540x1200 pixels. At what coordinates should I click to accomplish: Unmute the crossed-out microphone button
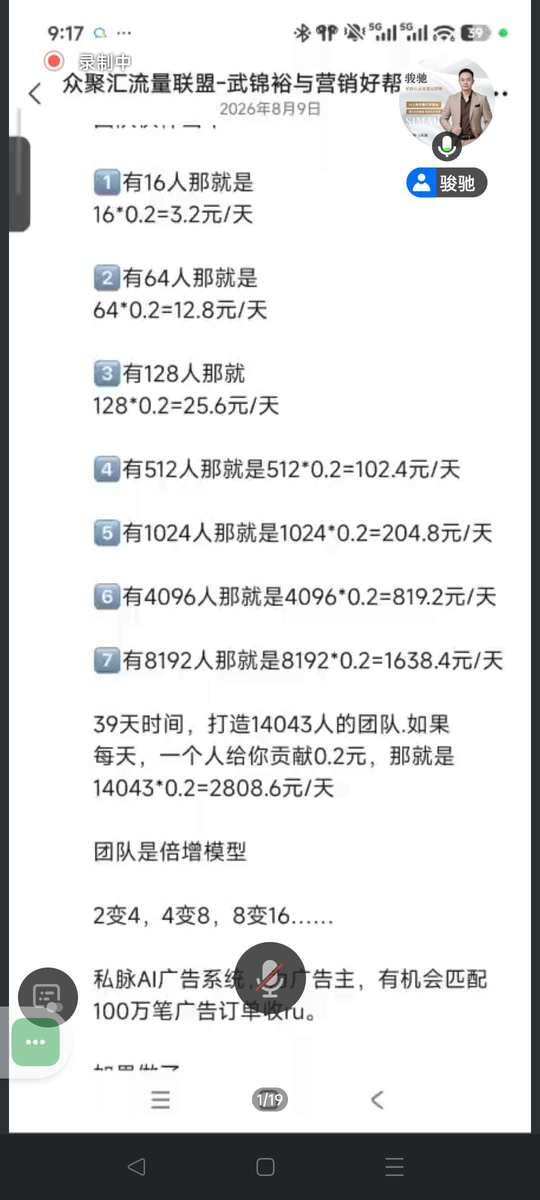point(269,977)
